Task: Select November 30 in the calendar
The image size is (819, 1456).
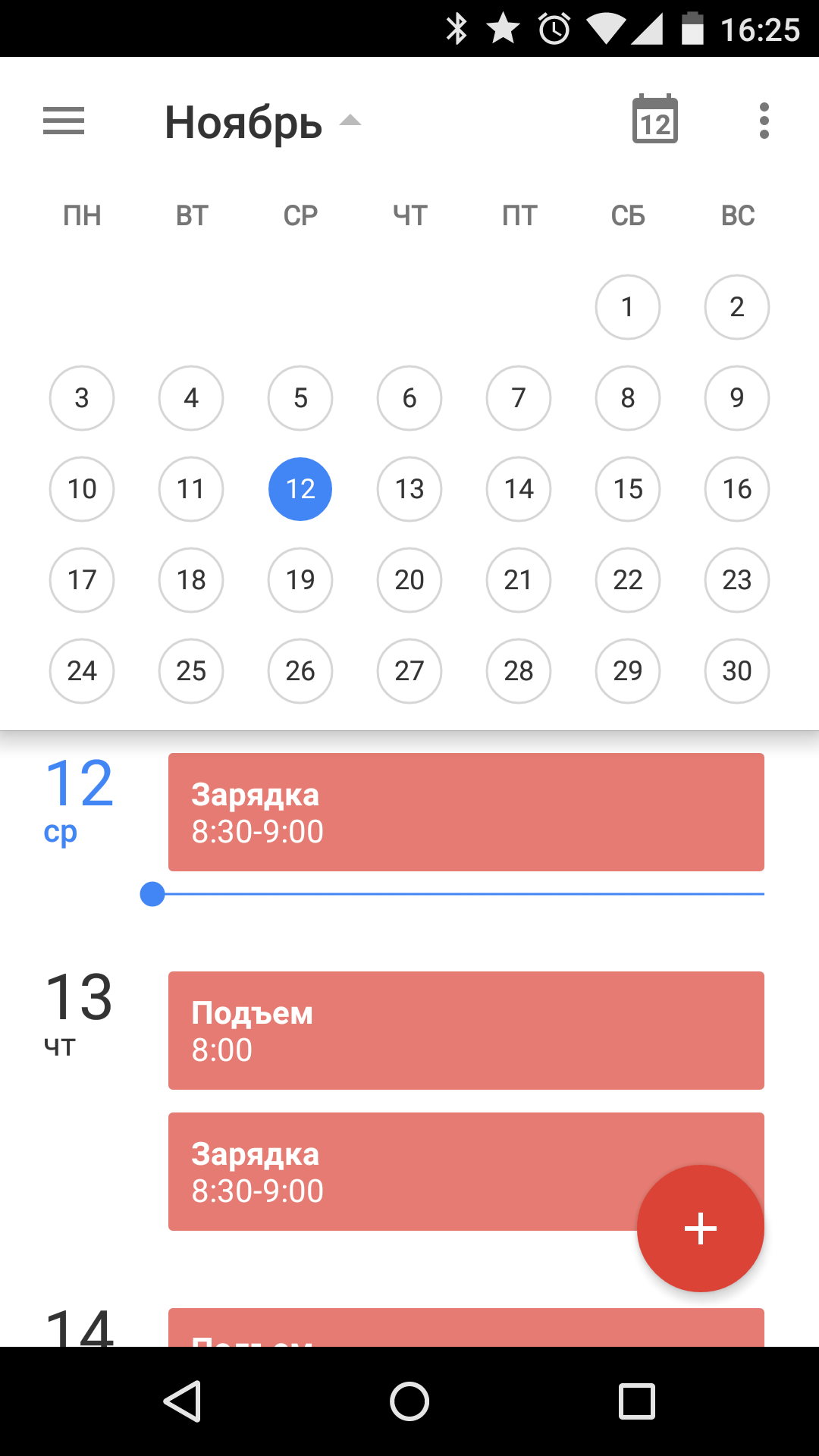Action: pos(736,671)
